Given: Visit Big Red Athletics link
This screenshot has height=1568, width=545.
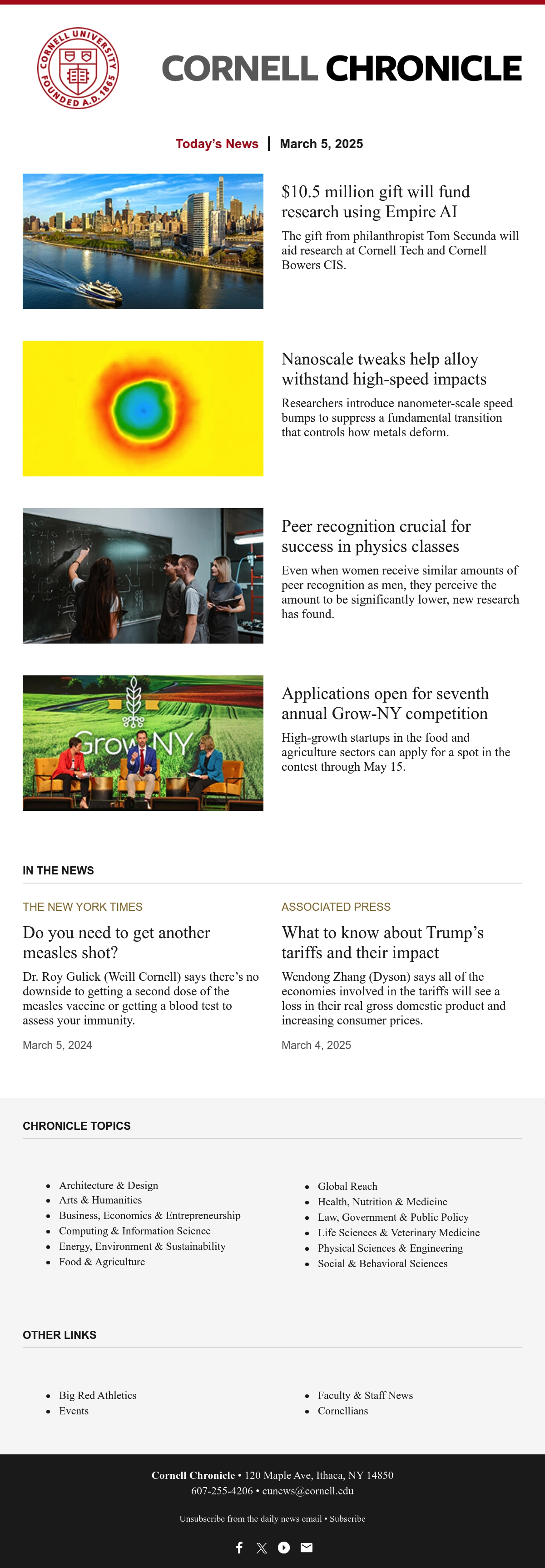Looking at the screenshot, I should click(97, 1395).
